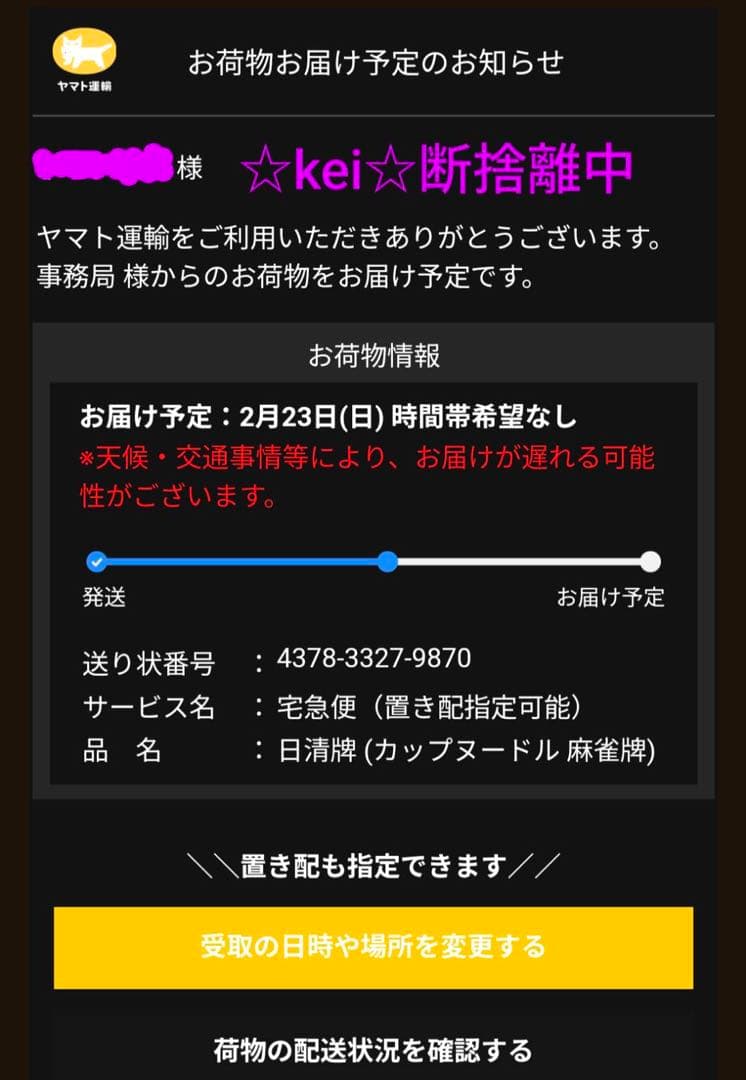
Task: Click the 発送 shipping status icon marker
Action: [x=104, y=597]
